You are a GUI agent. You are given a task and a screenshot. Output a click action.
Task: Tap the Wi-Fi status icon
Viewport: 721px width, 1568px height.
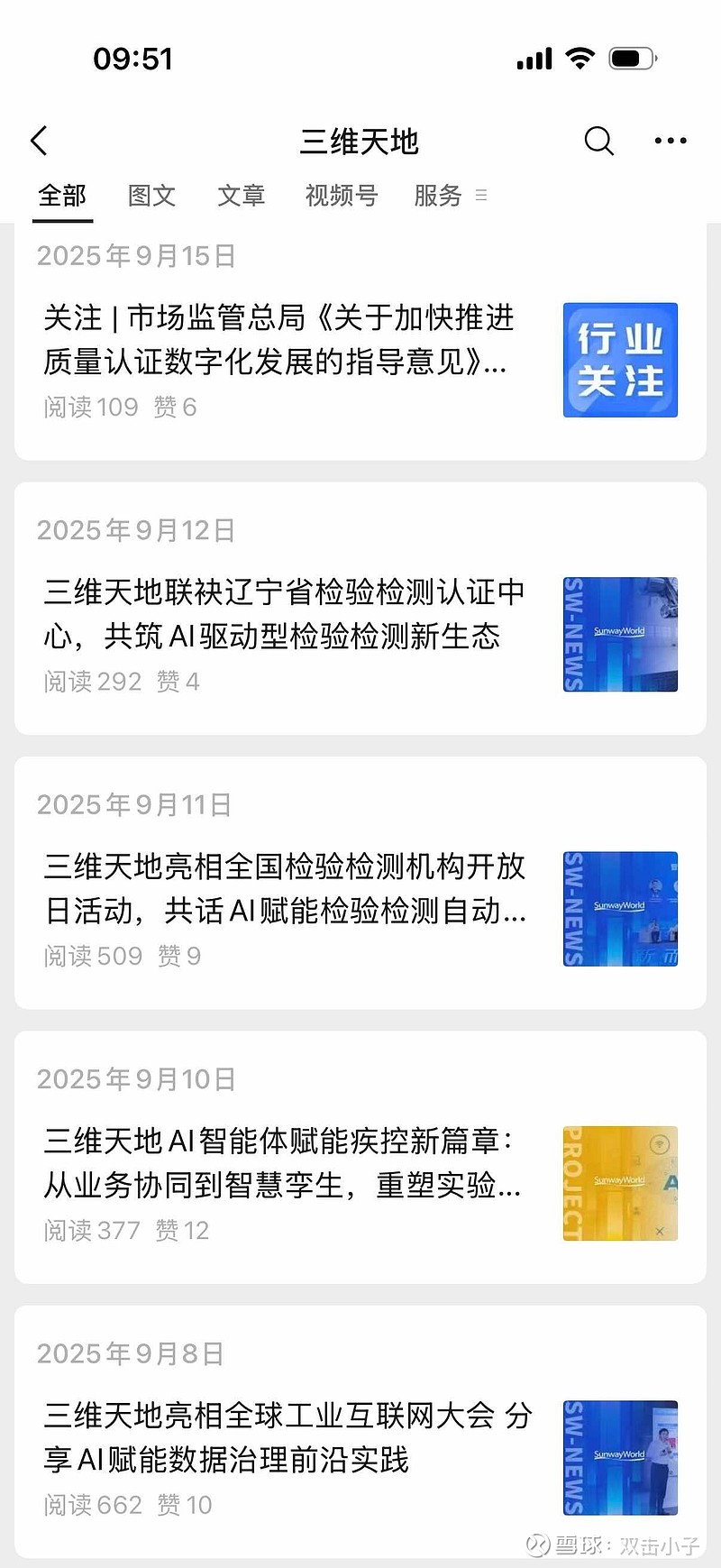click(581, 57)
